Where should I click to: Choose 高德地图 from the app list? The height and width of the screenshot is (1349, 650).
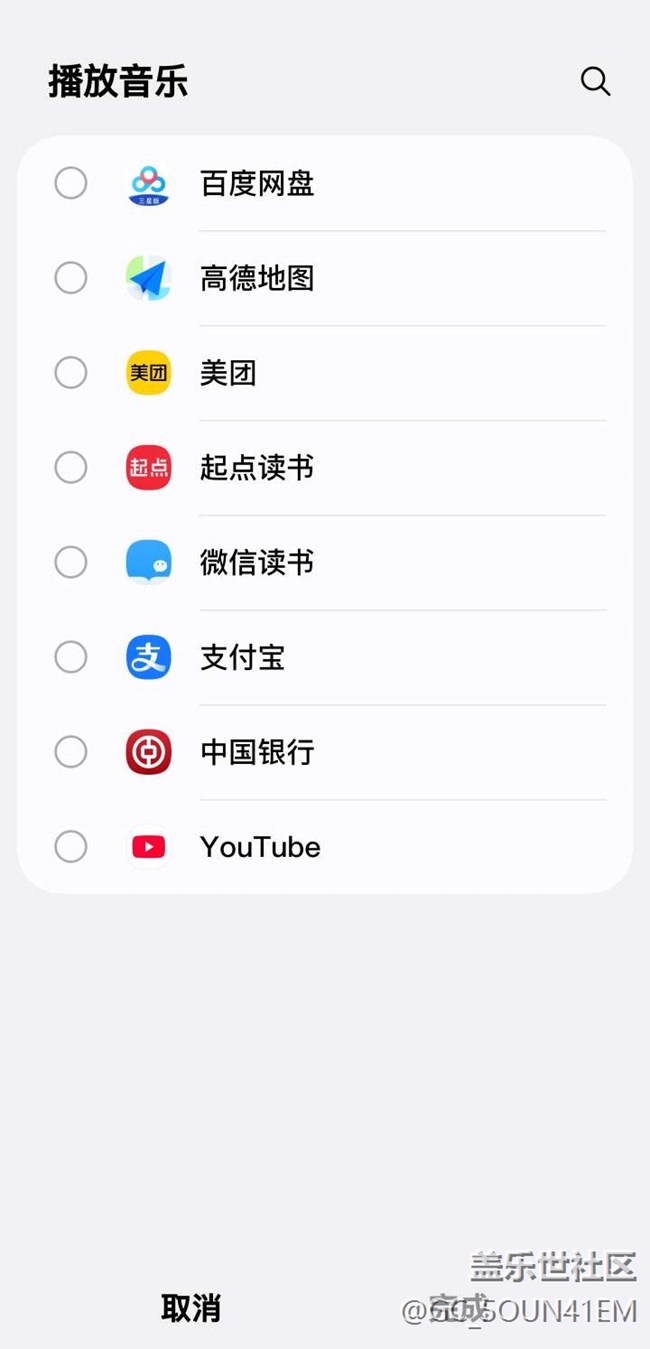tap(71, 278)
